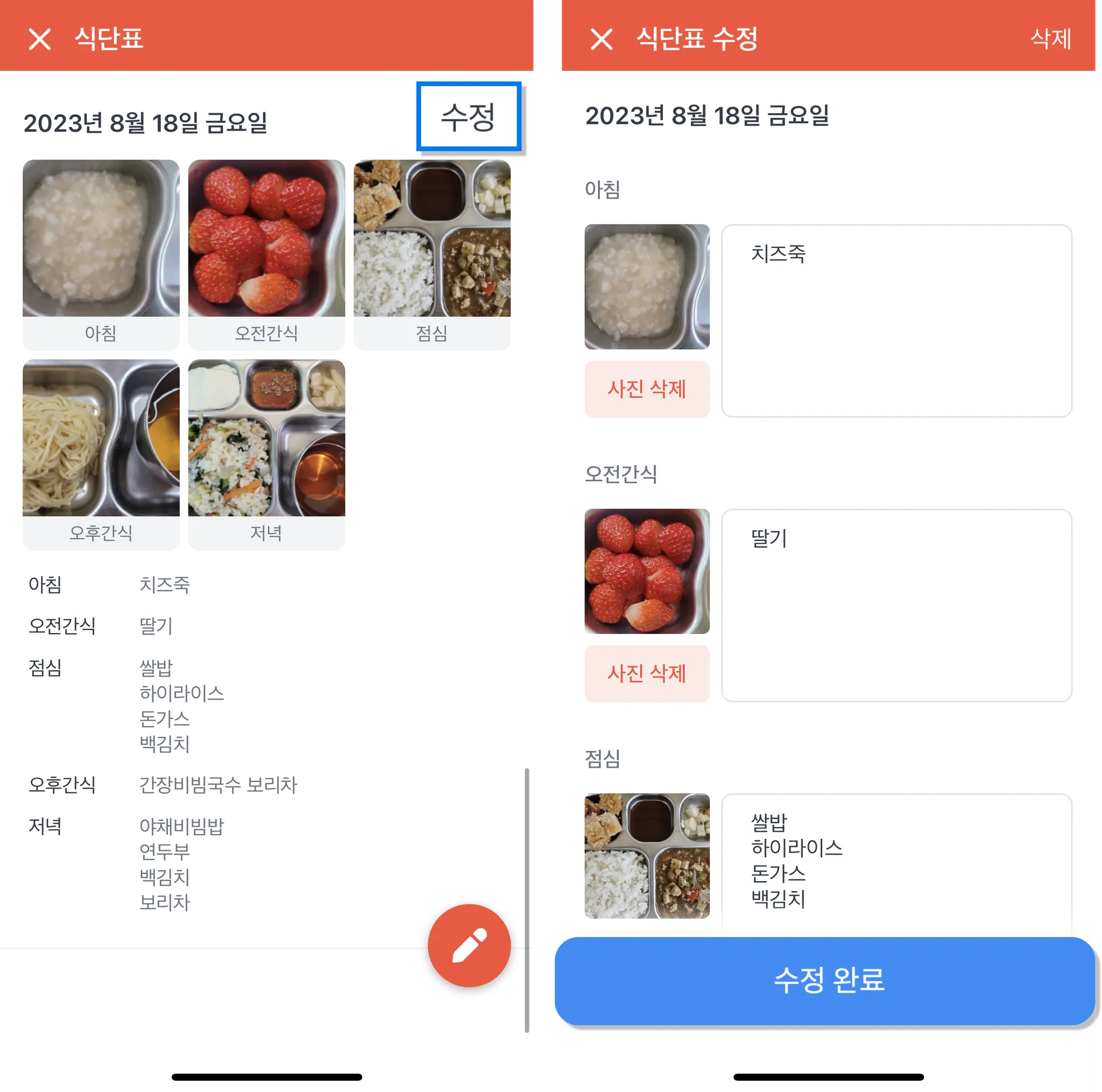Edit the 딸기 text field

896,605
